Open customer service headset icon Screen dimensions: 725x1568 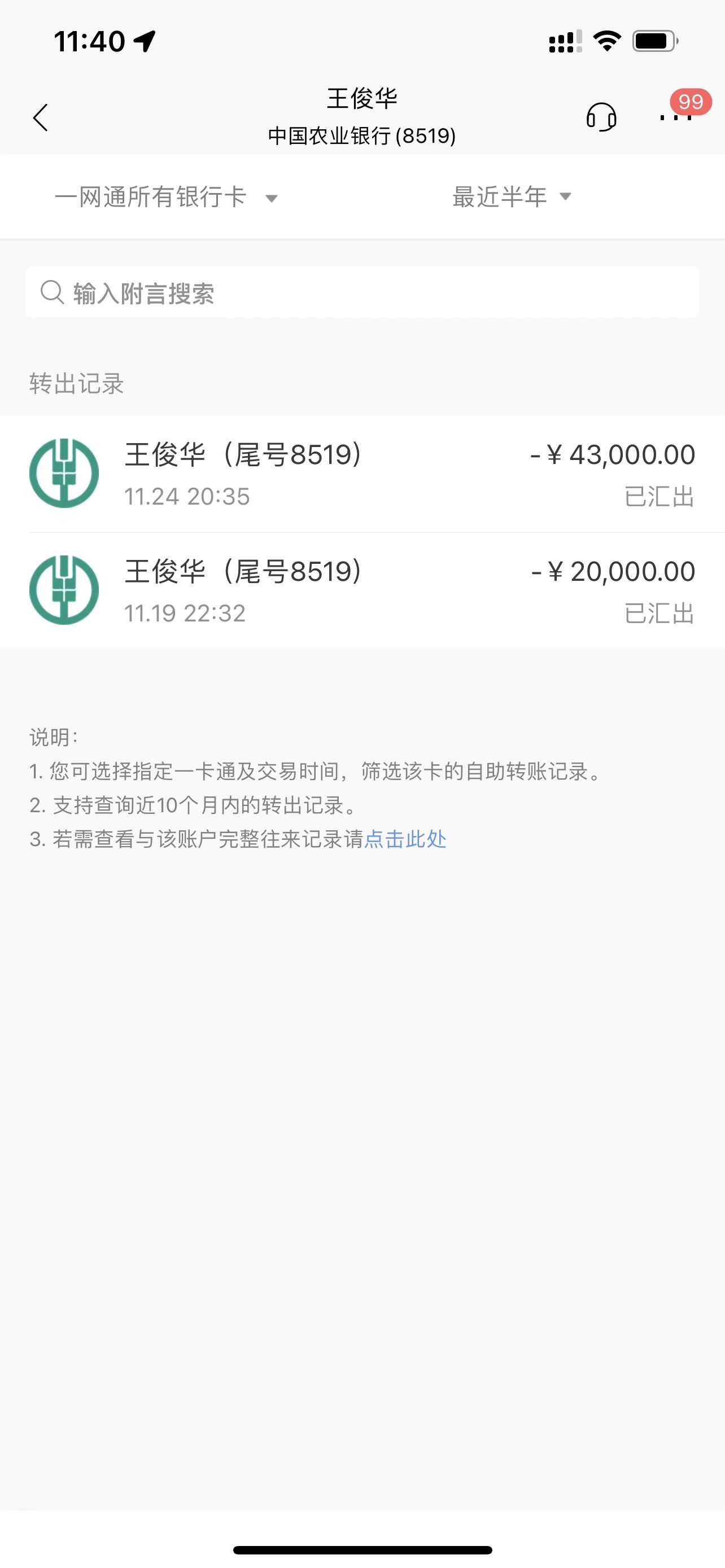click(x=601, y=117)
